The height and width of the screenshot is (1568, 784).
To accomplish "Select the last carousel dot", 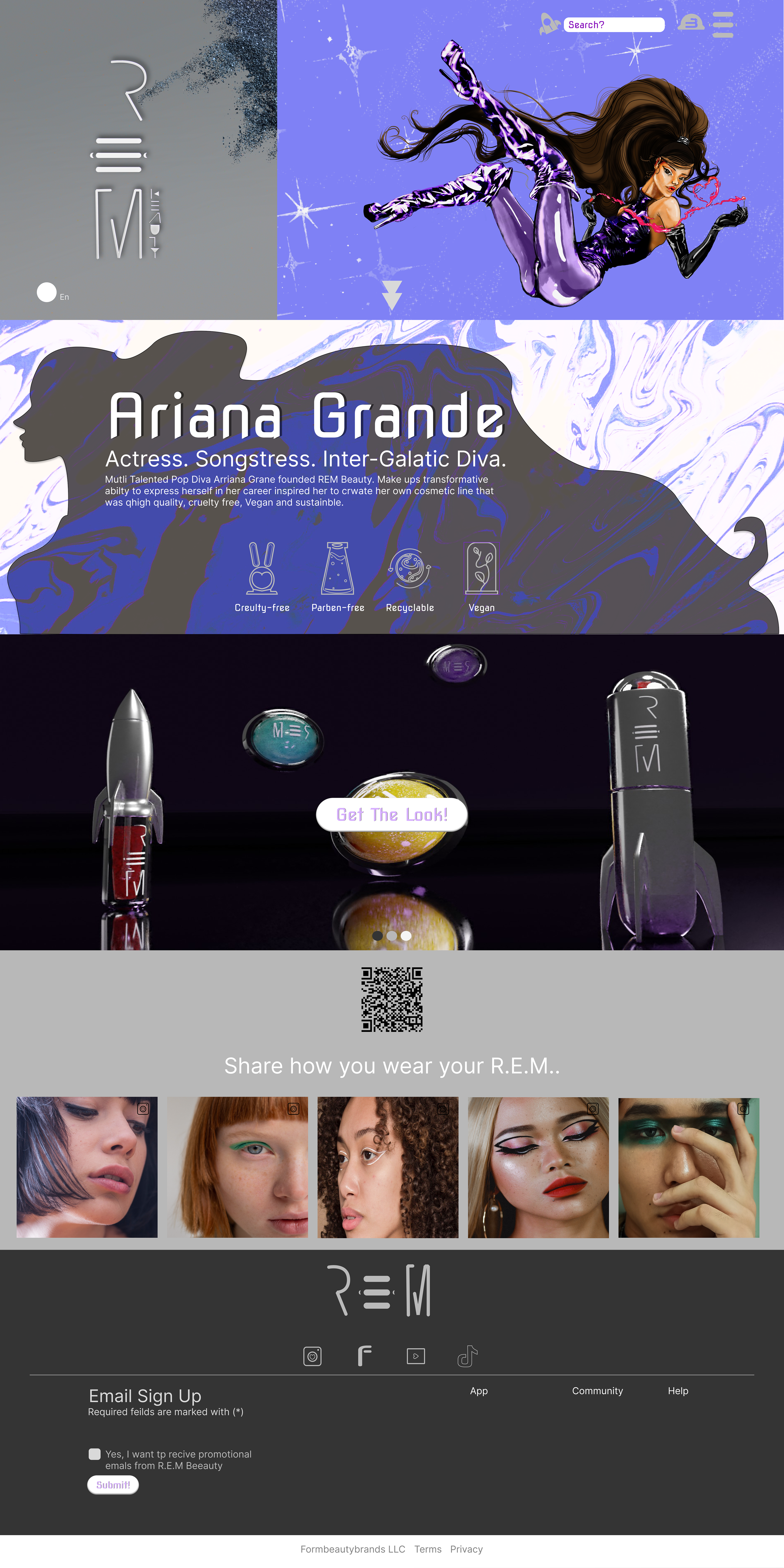I will (x=406, y=935).
